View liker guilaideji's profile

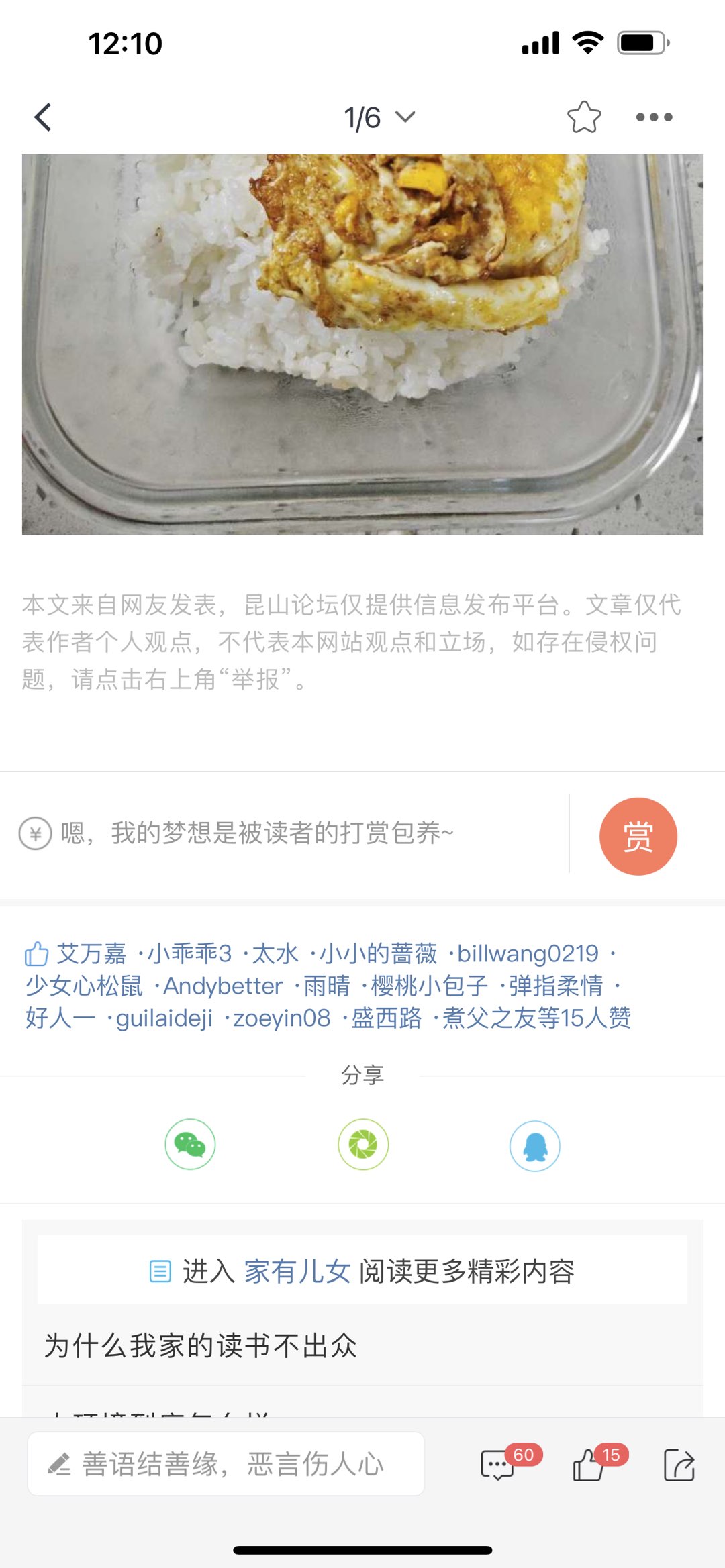pyautogui.click(x=164, y=1018)
